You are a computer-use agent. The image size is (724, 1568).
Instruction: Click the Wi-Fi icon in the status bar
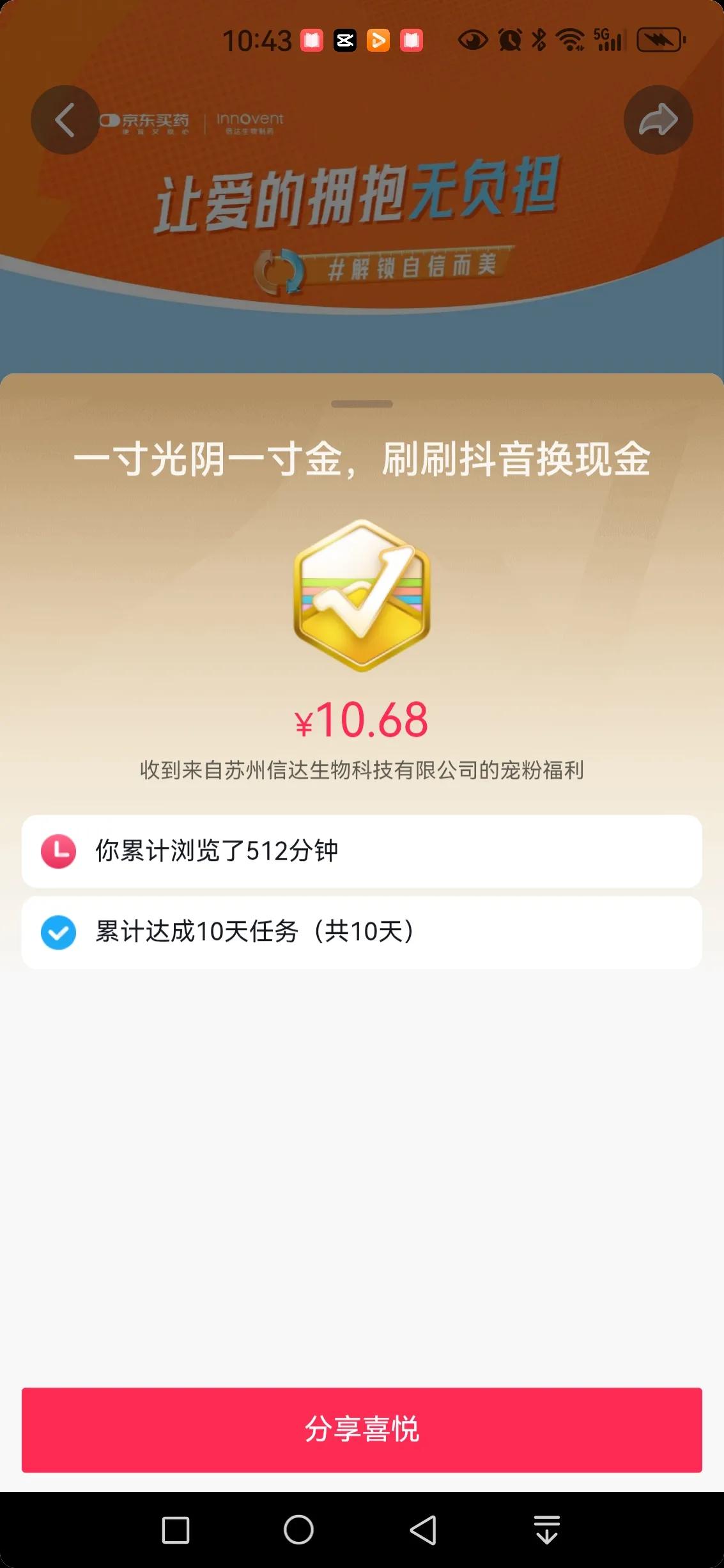pos(569,40)
